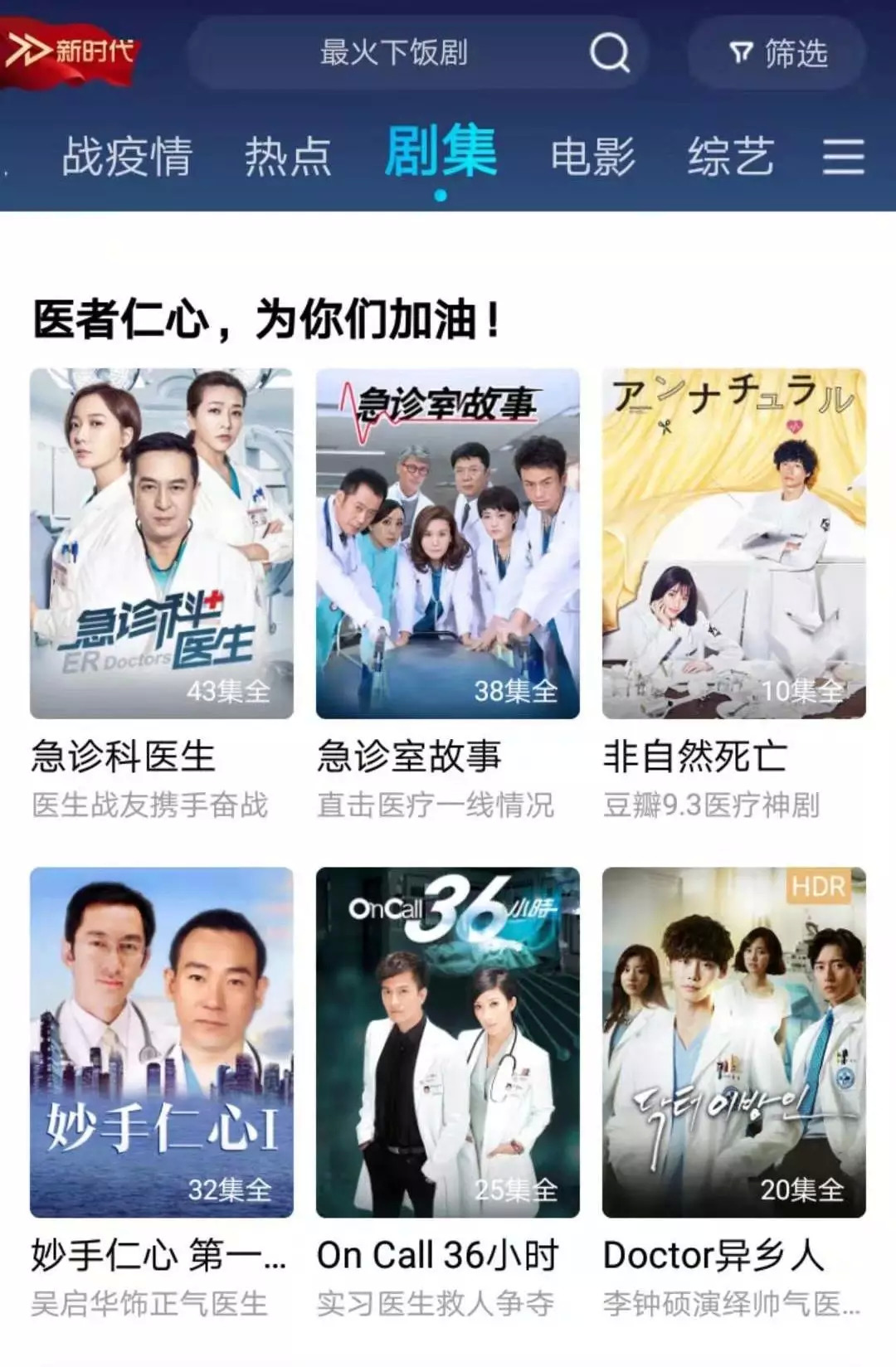Open 非自然死亡 drama card

point(733,543)
